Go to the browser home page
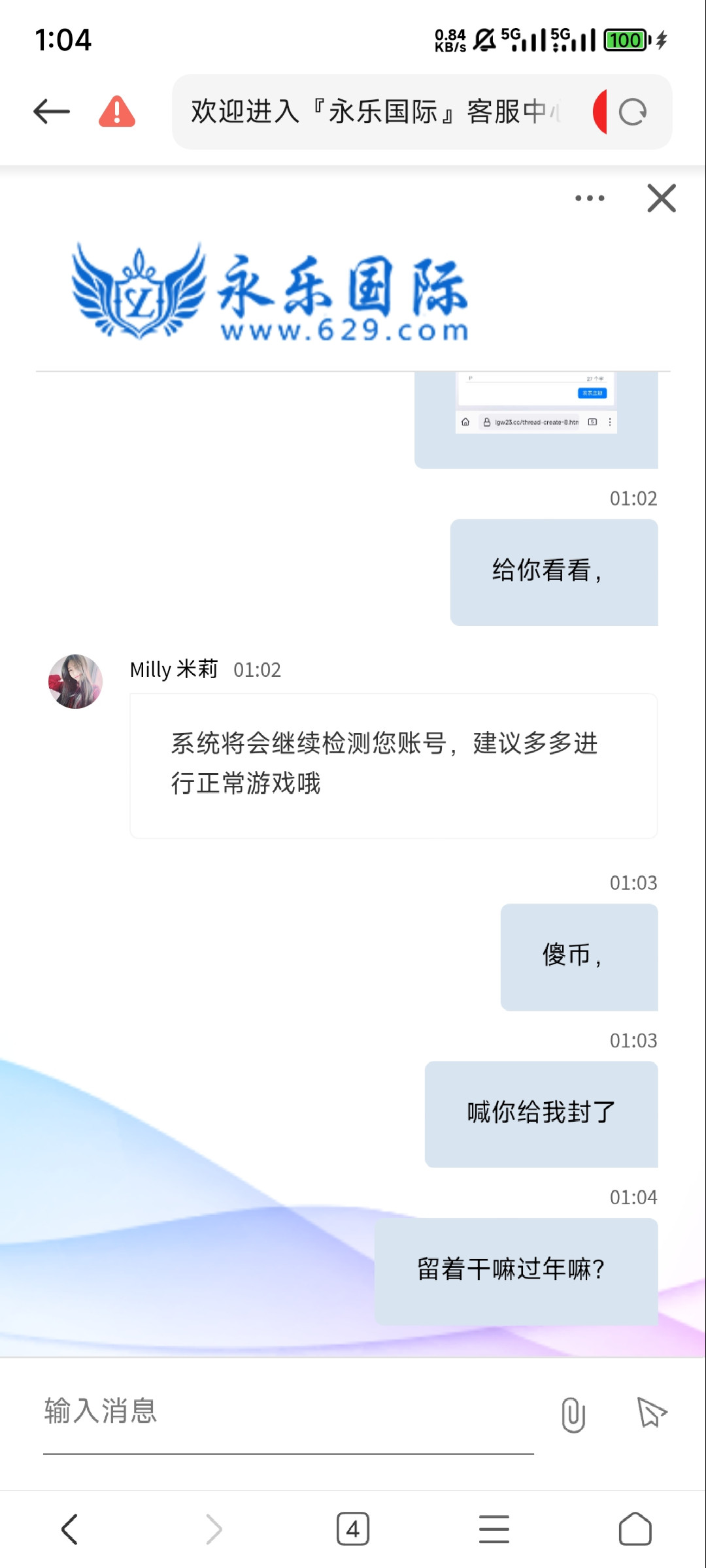 635,1529
